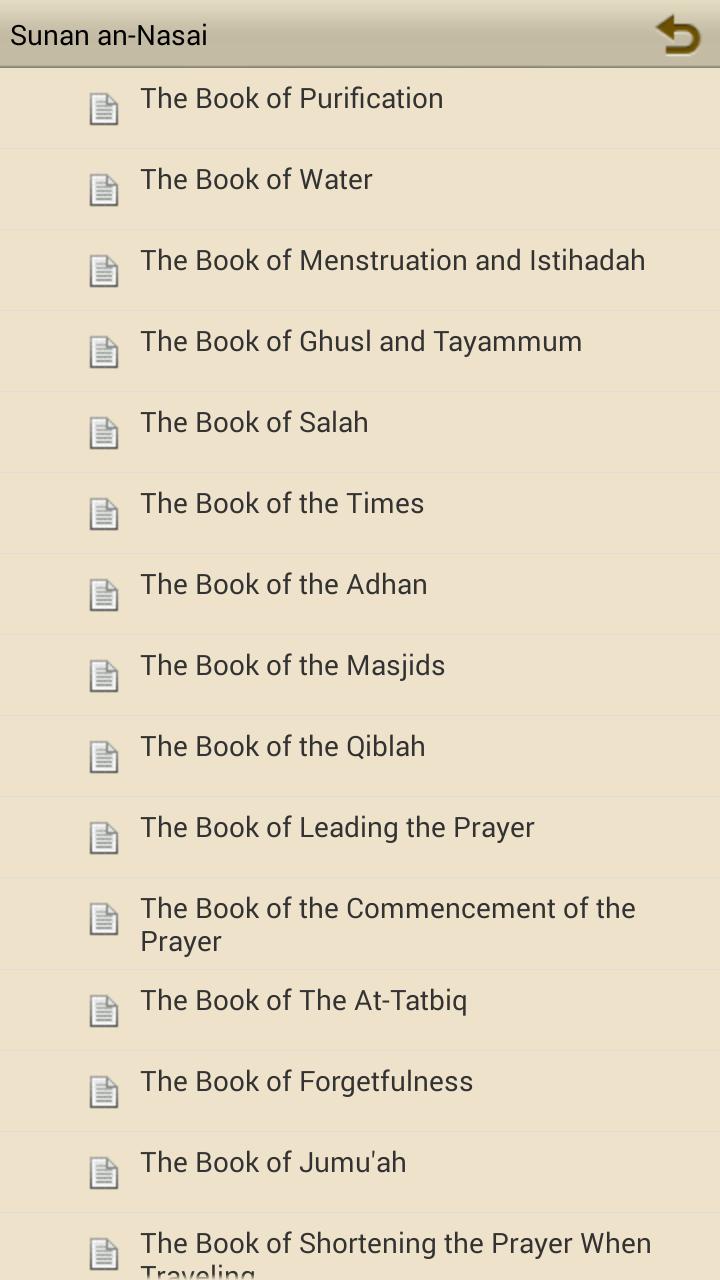Open The Book of Water
The width and height of the screenshot is (720, 1280).
256,180
